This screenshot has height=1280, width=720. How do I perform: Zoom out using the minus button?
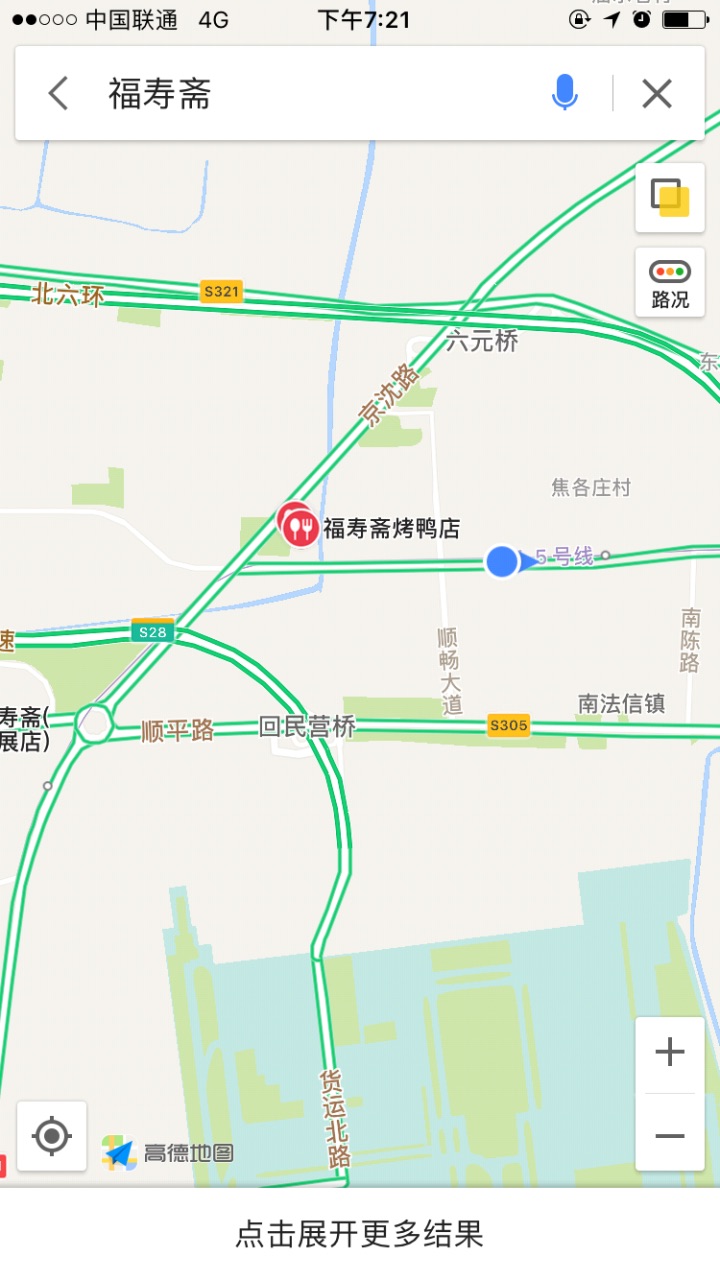(669, 1135)
